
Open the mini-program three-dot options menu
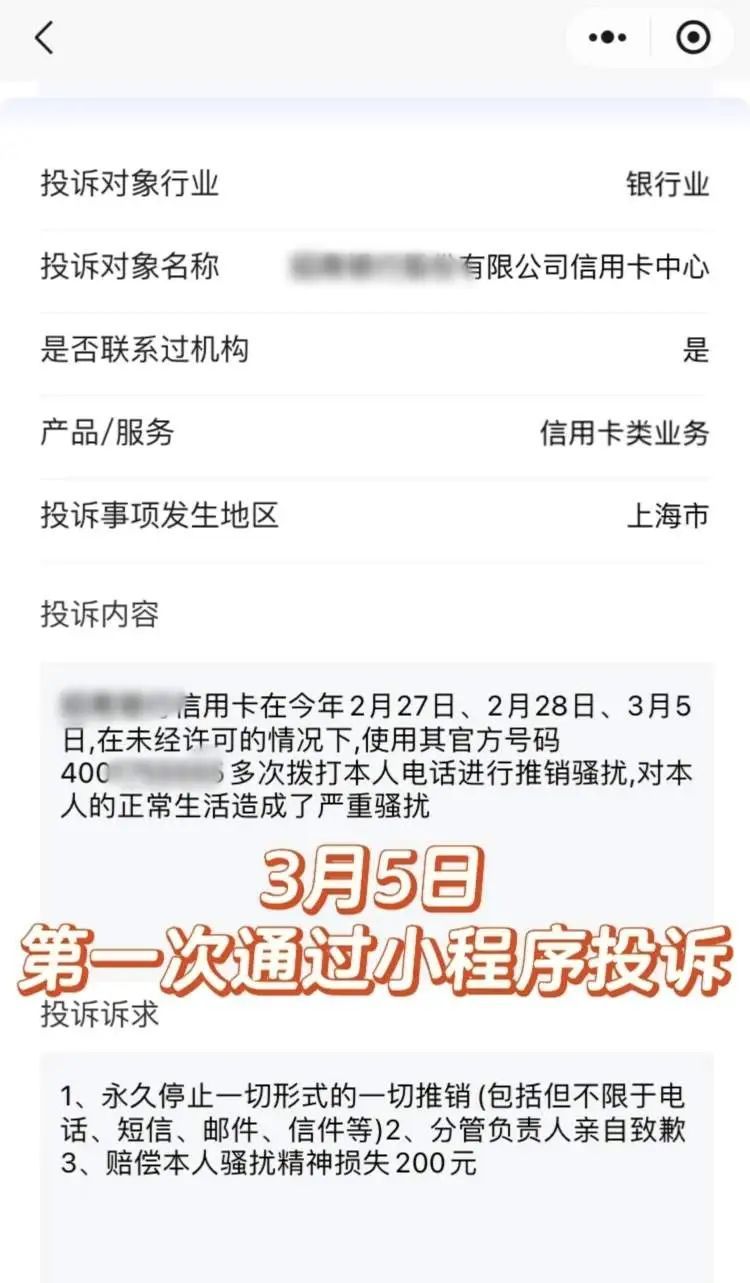tap(609, 36)
